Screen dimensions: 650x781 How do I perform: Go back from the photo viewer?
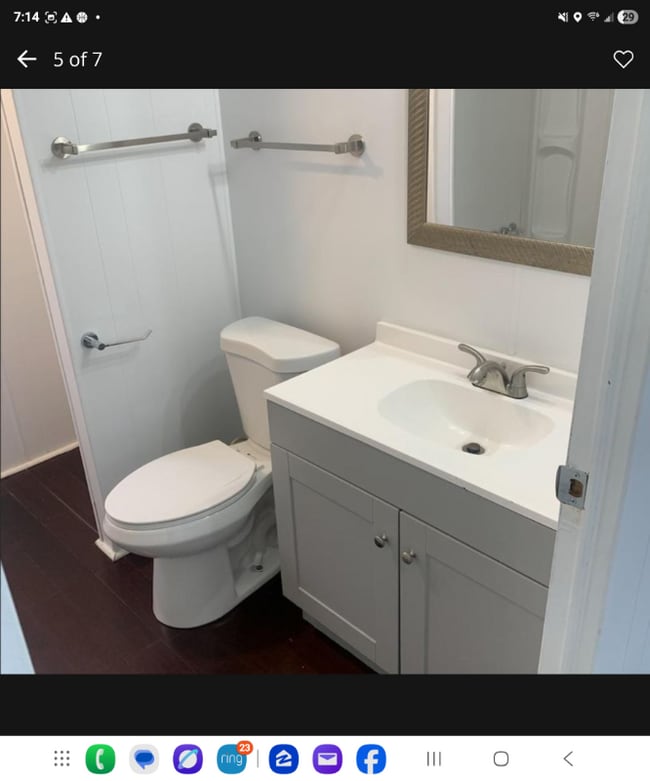(x=27, y=59)
